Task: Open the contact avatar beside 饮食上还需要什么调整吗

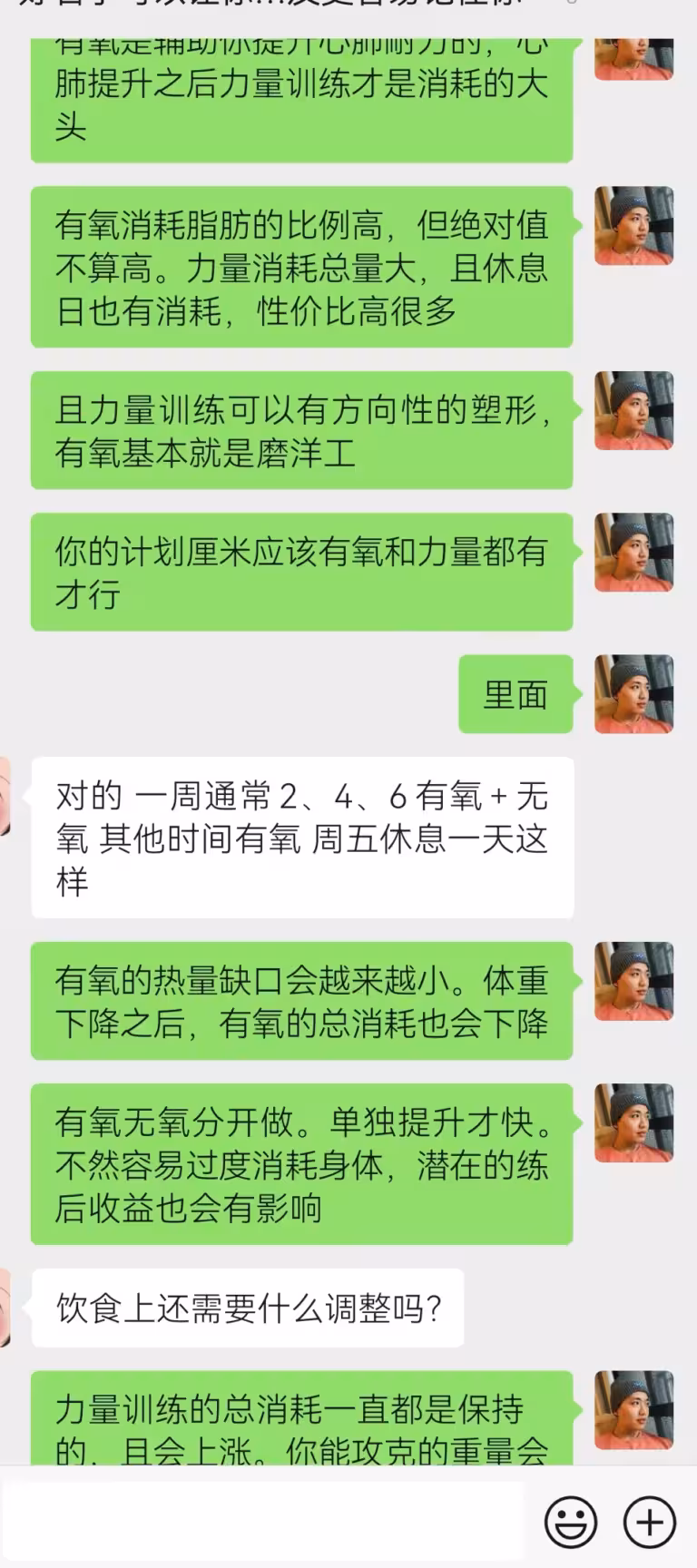Action: tap(5, 1308)
